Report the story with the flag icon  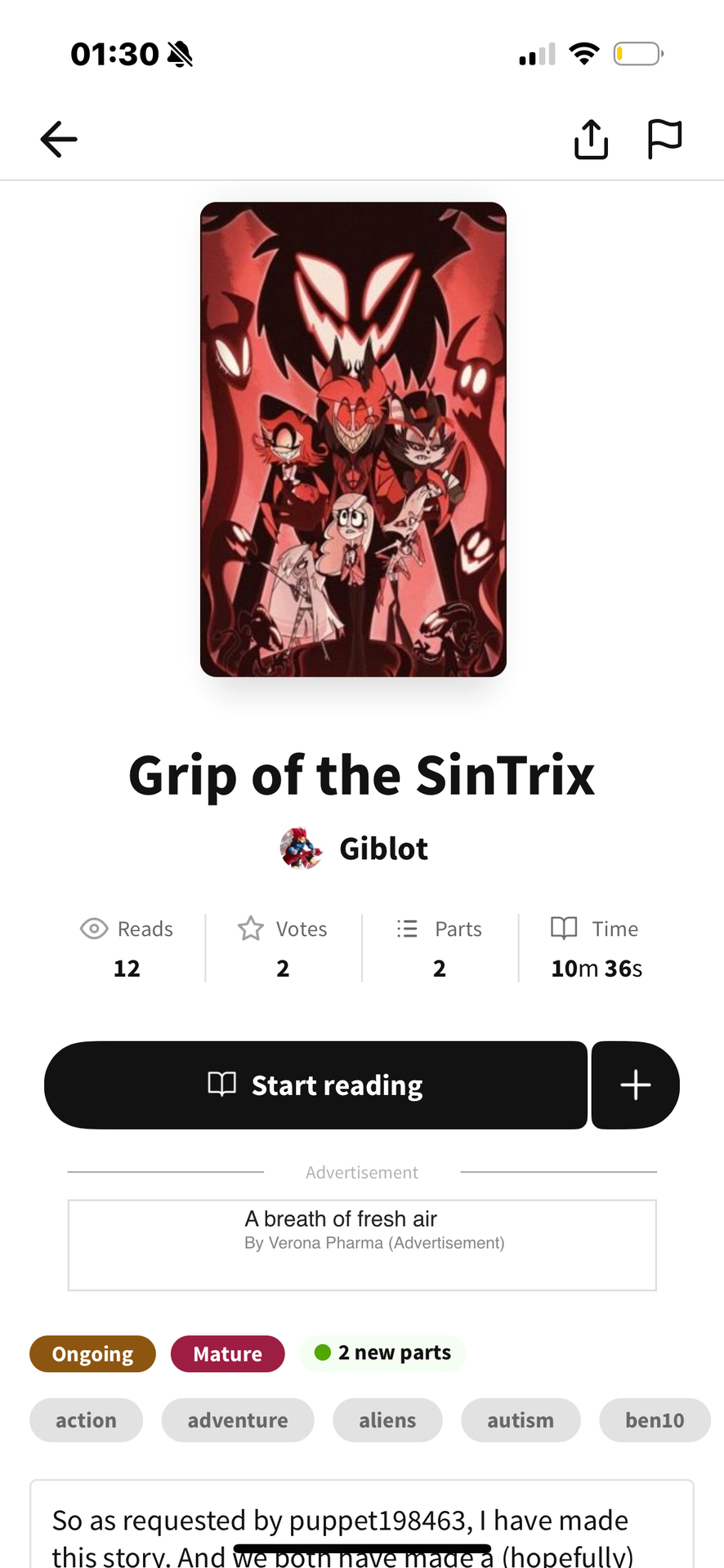tap(664, 139)
